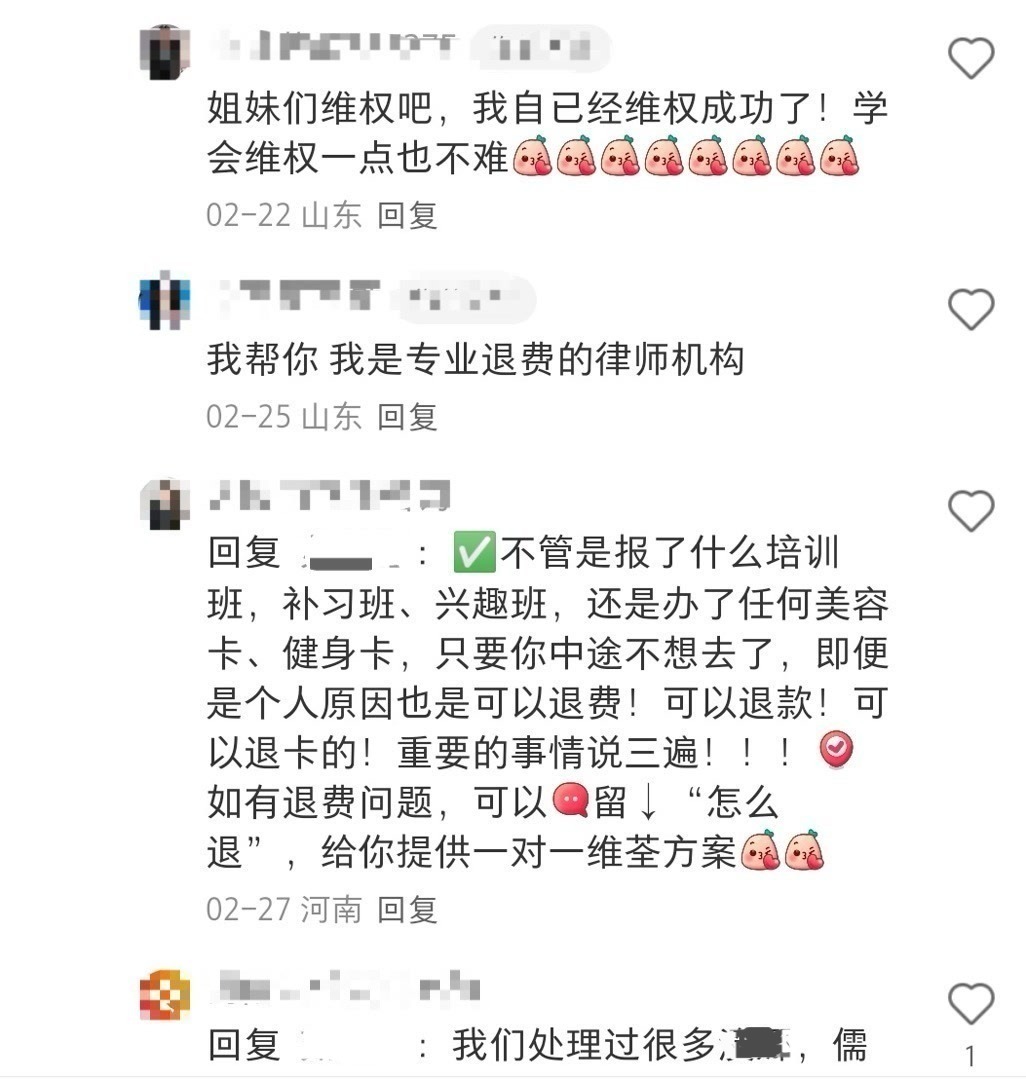Open avatar of 律师机构 commenter
Image resolution: width=1026 pixels, height=1080 pixels.
[x=165, y=300]
